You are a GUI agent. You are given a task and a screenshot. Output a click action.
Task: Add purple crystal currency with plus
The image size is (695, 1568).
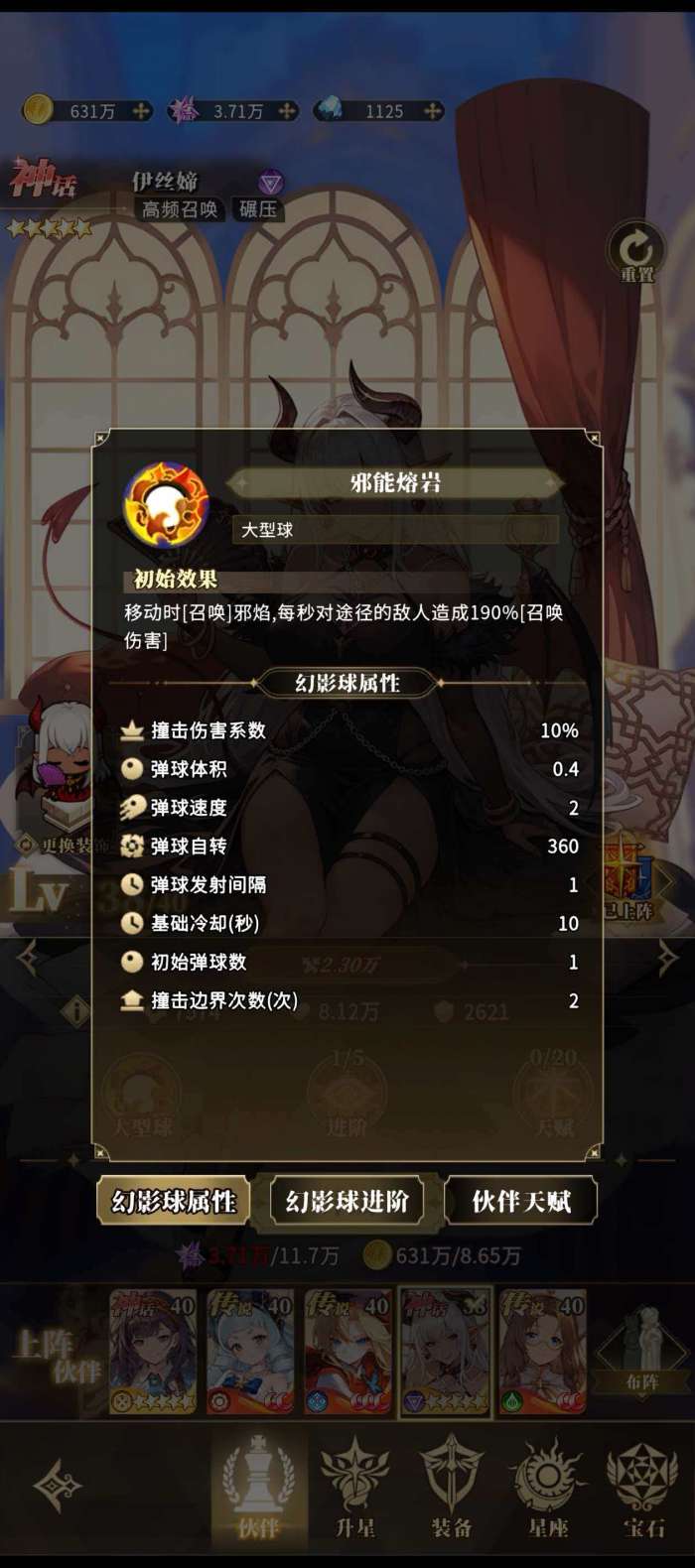coord(287,111)
